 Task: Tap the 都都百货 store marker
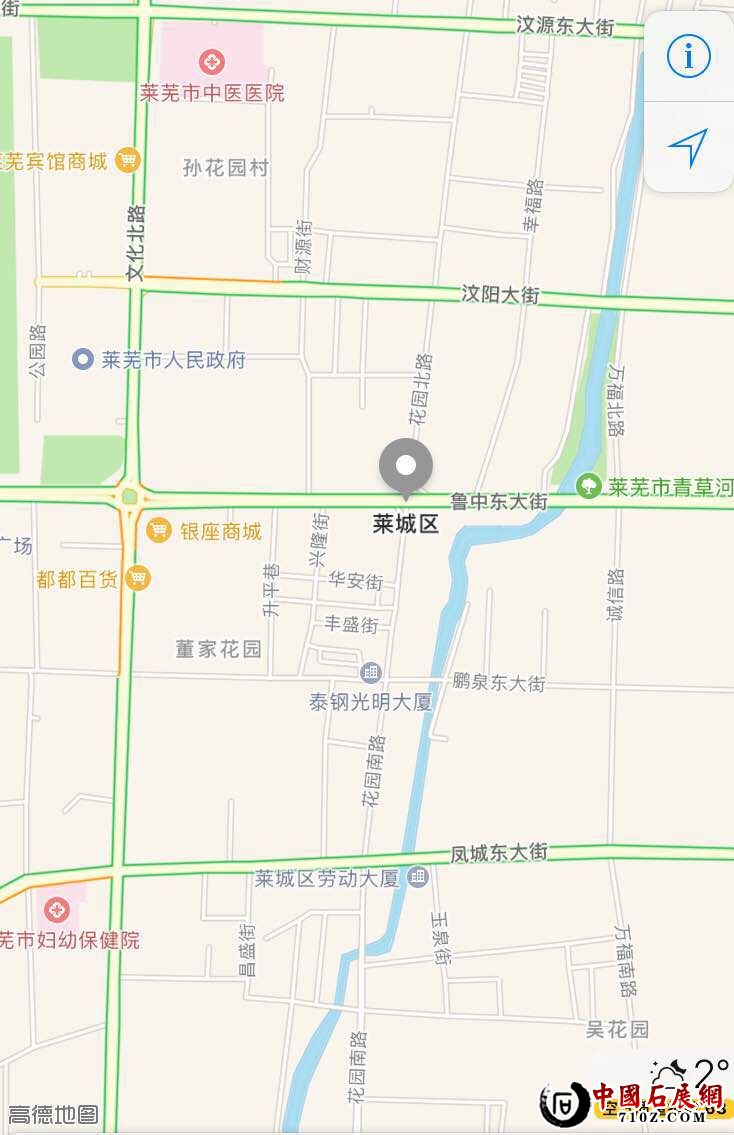pos(138,578)
